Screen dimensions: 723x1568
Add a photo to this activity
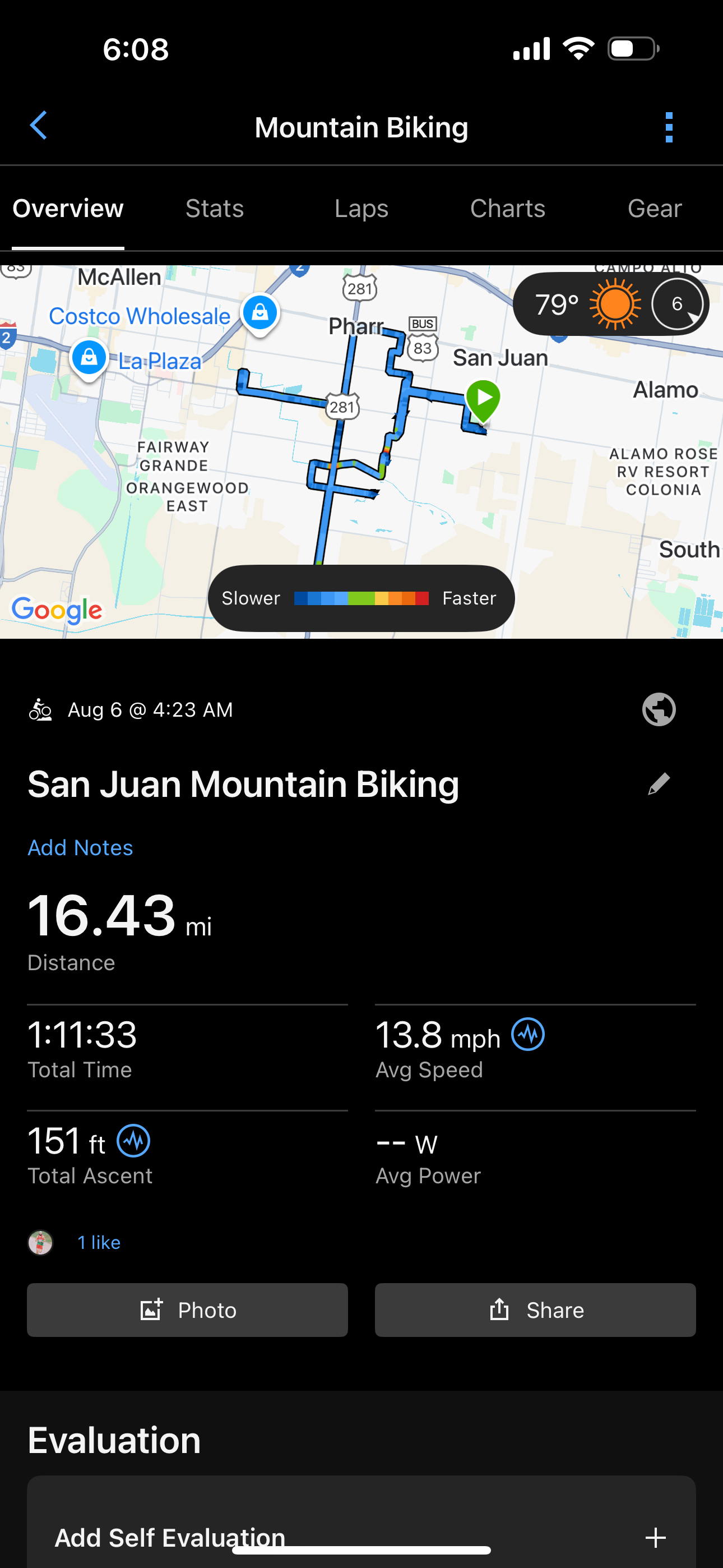pos(187,1310)
